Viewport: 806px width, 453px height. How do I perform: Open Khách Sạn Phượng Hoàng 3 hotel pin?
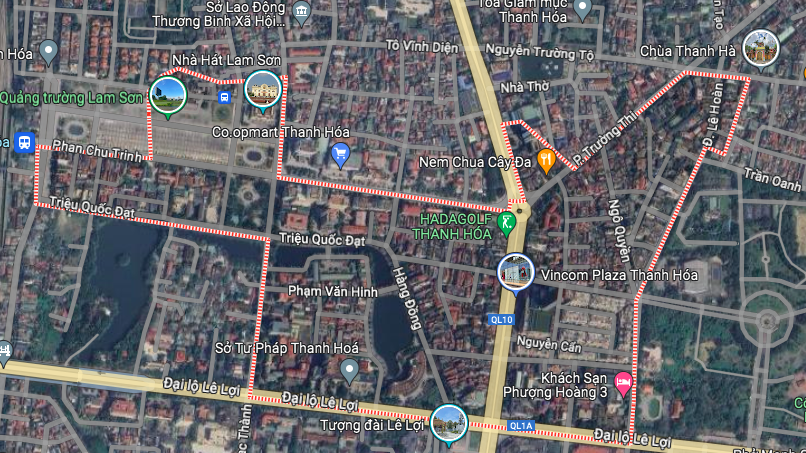point(623,385)
